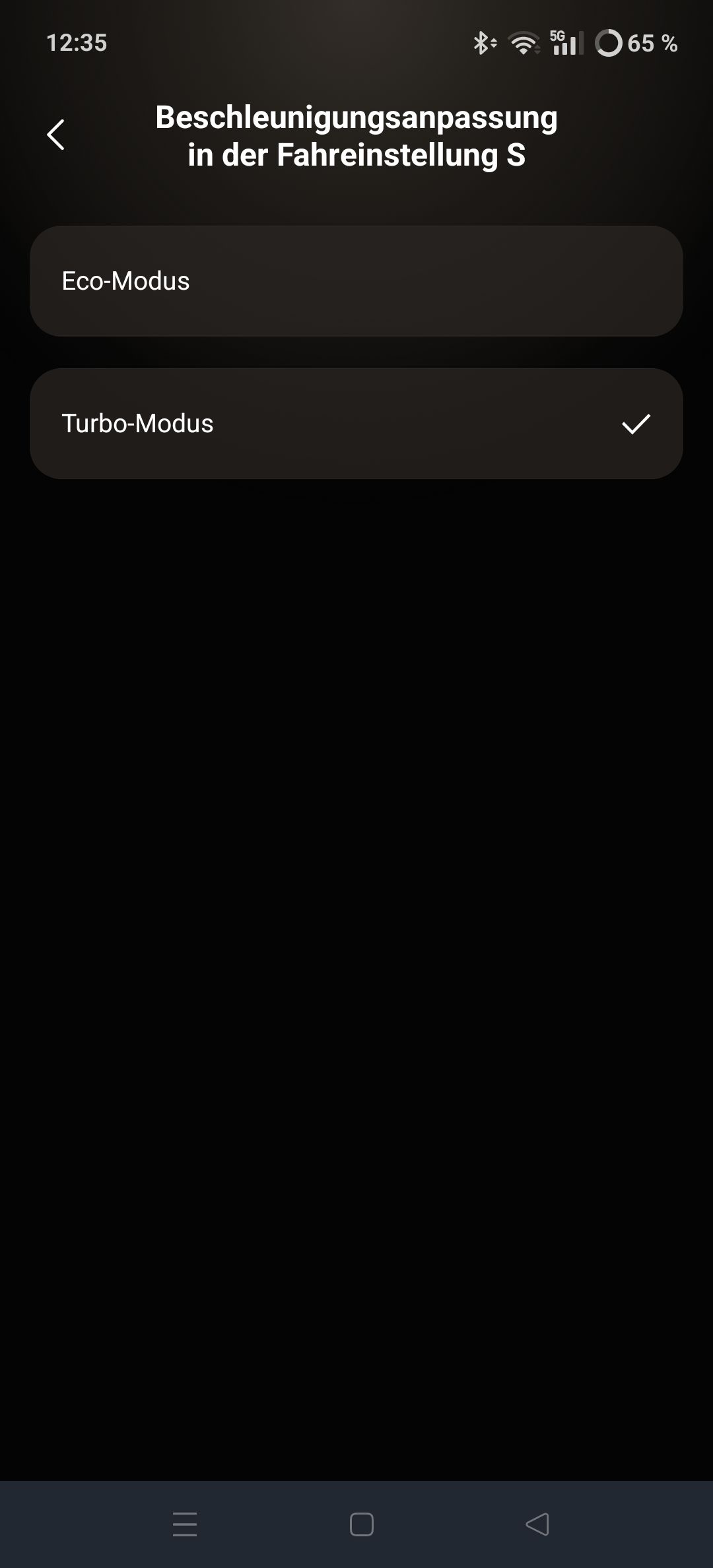The image size is (713, 1568).
Task: Choose Turbo-Modus acceleration setting
Action: point(356,424)
